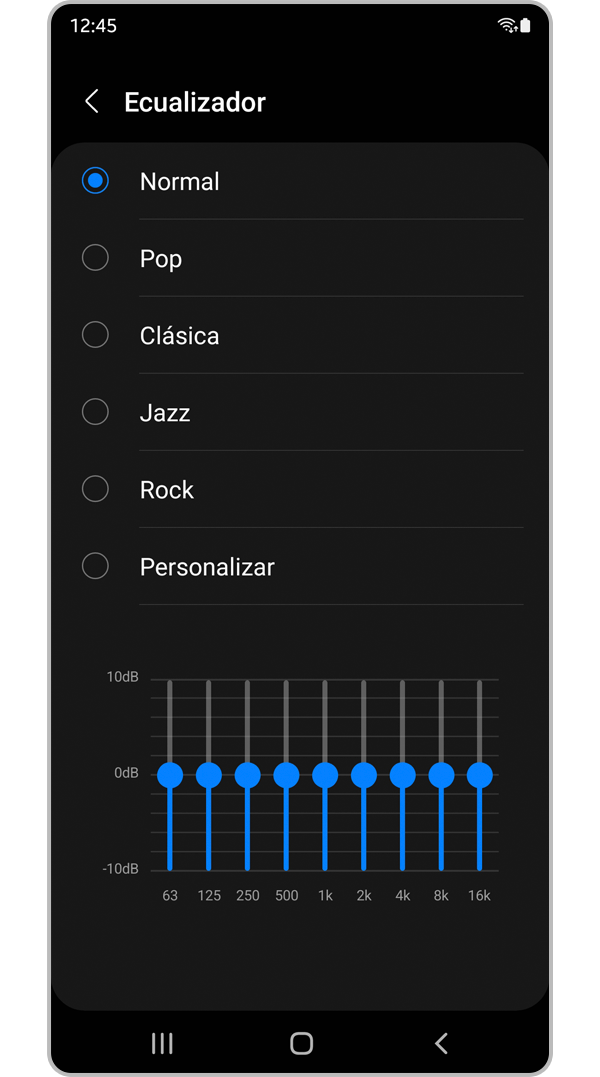Switch to the Jazz preset
Image resolution: width=600 pixels, height=1077 pixels.
tap(301, 412)
